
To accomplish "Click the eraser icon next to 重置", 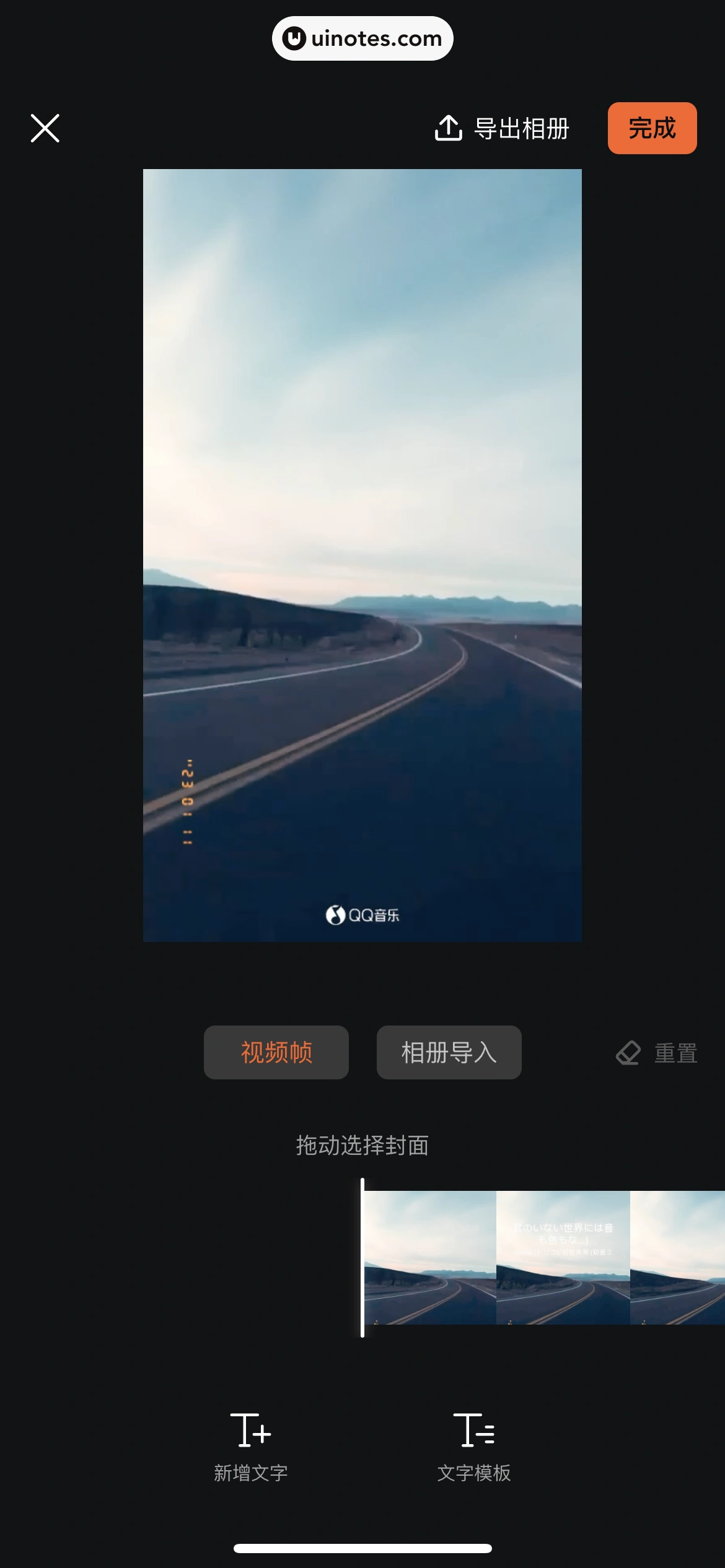I will click(630, 1052).
